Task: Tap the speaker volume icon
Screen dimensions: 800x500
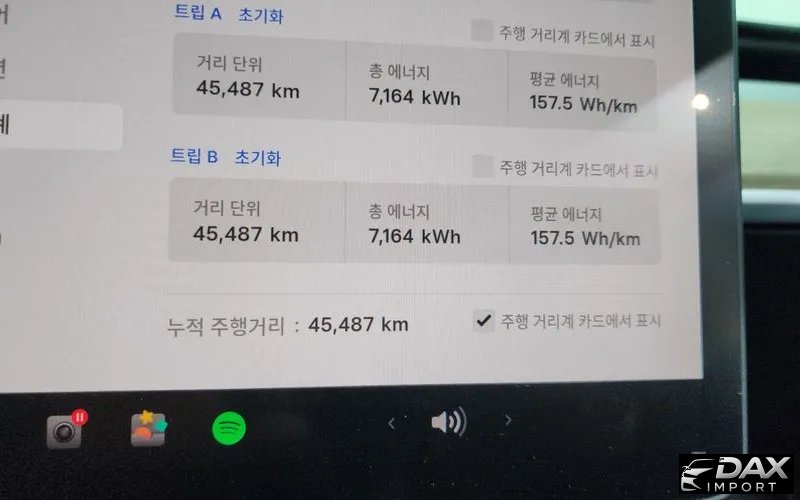Action: [x=448, y=422]
